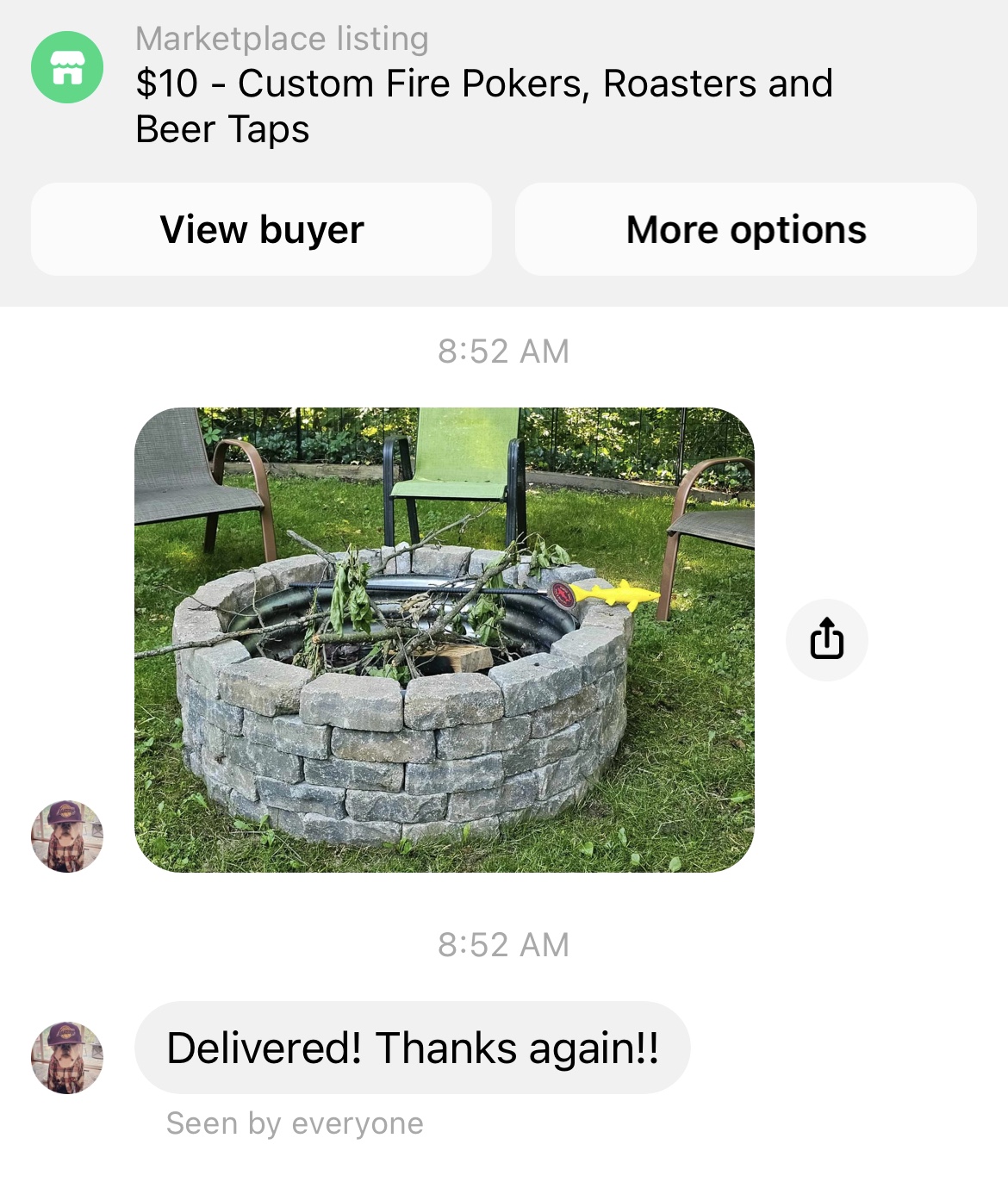Tap More options for this listing
Image resolution: width=1008 pixels, height=1188 pixels.
pyautogui.click(x=745, y=229)
